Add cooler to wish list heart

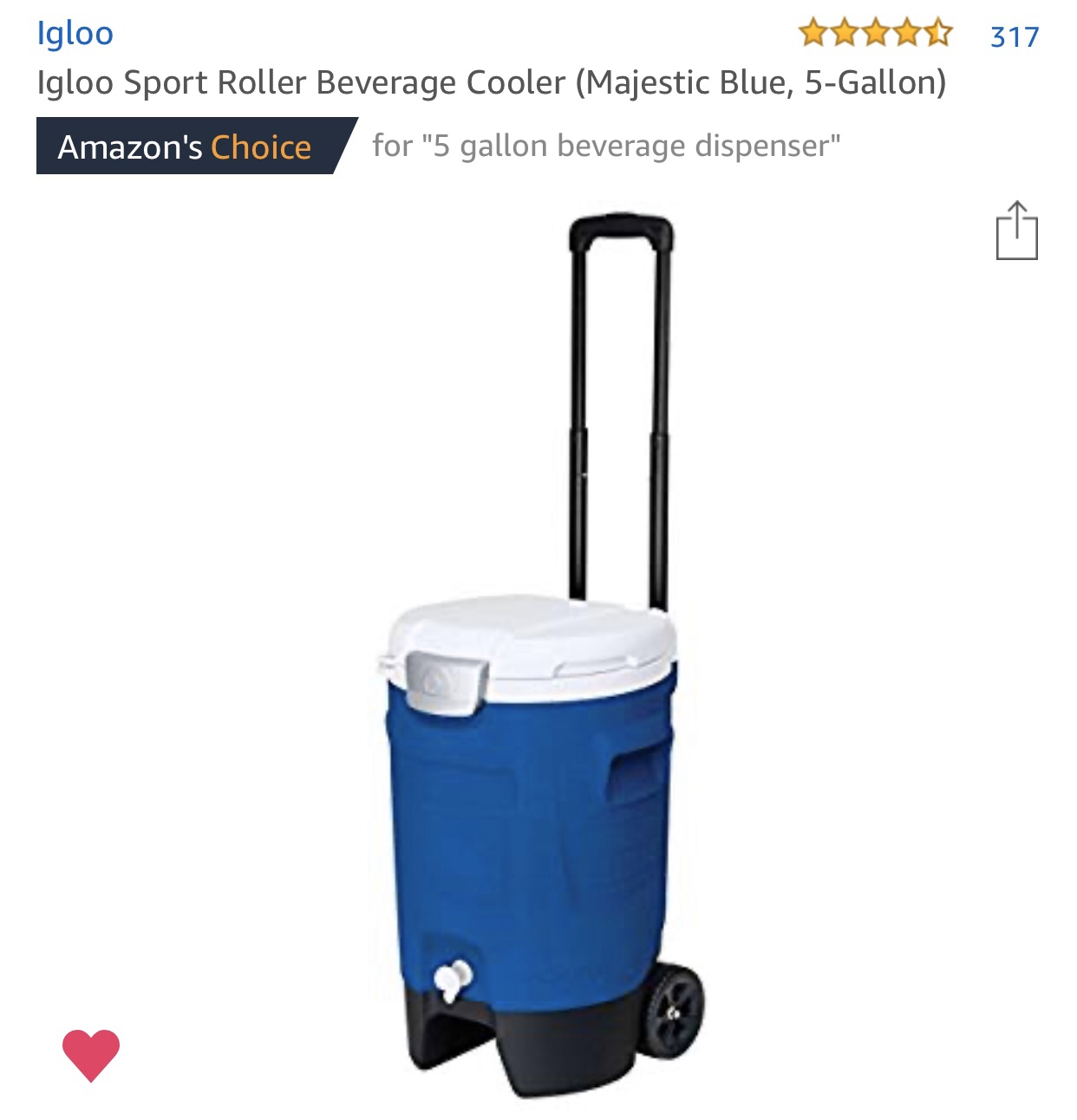(x=90, y=1055)
